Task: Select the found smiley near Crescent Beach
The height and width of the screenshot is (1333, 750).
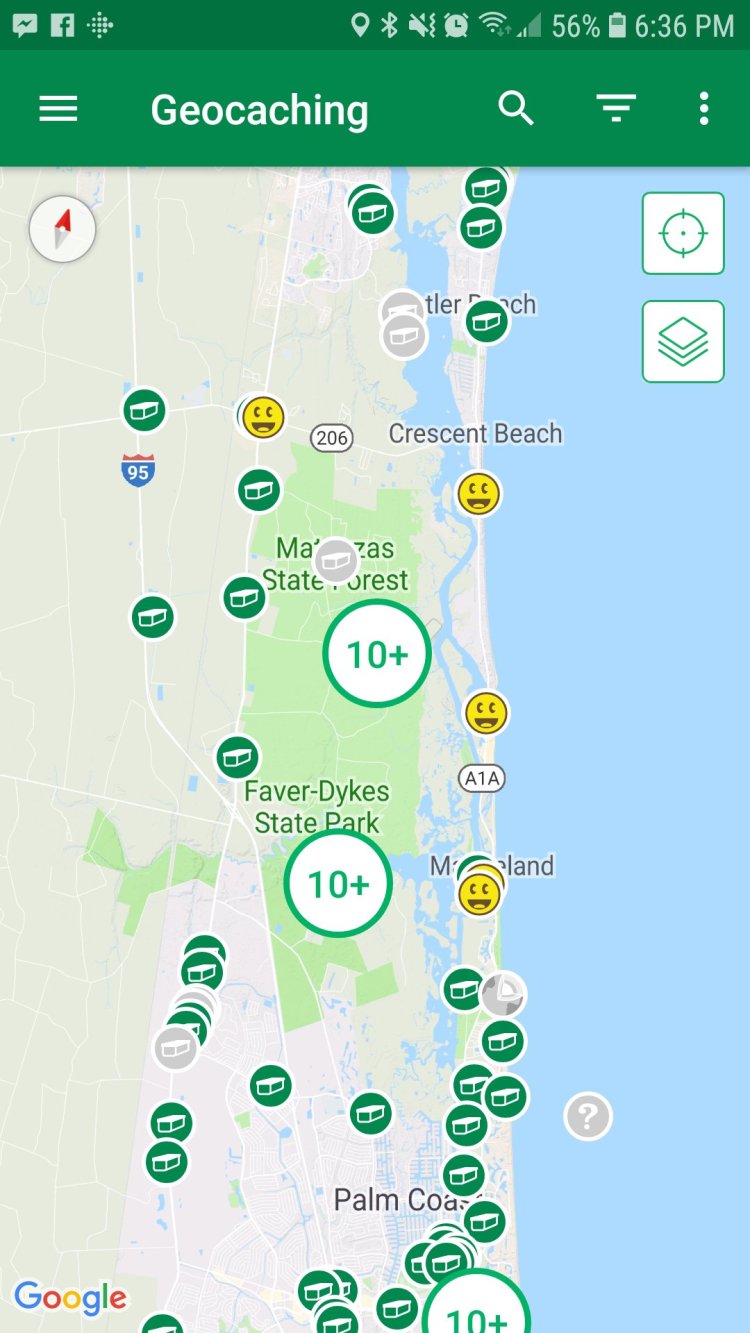Action: pos(479,494)
